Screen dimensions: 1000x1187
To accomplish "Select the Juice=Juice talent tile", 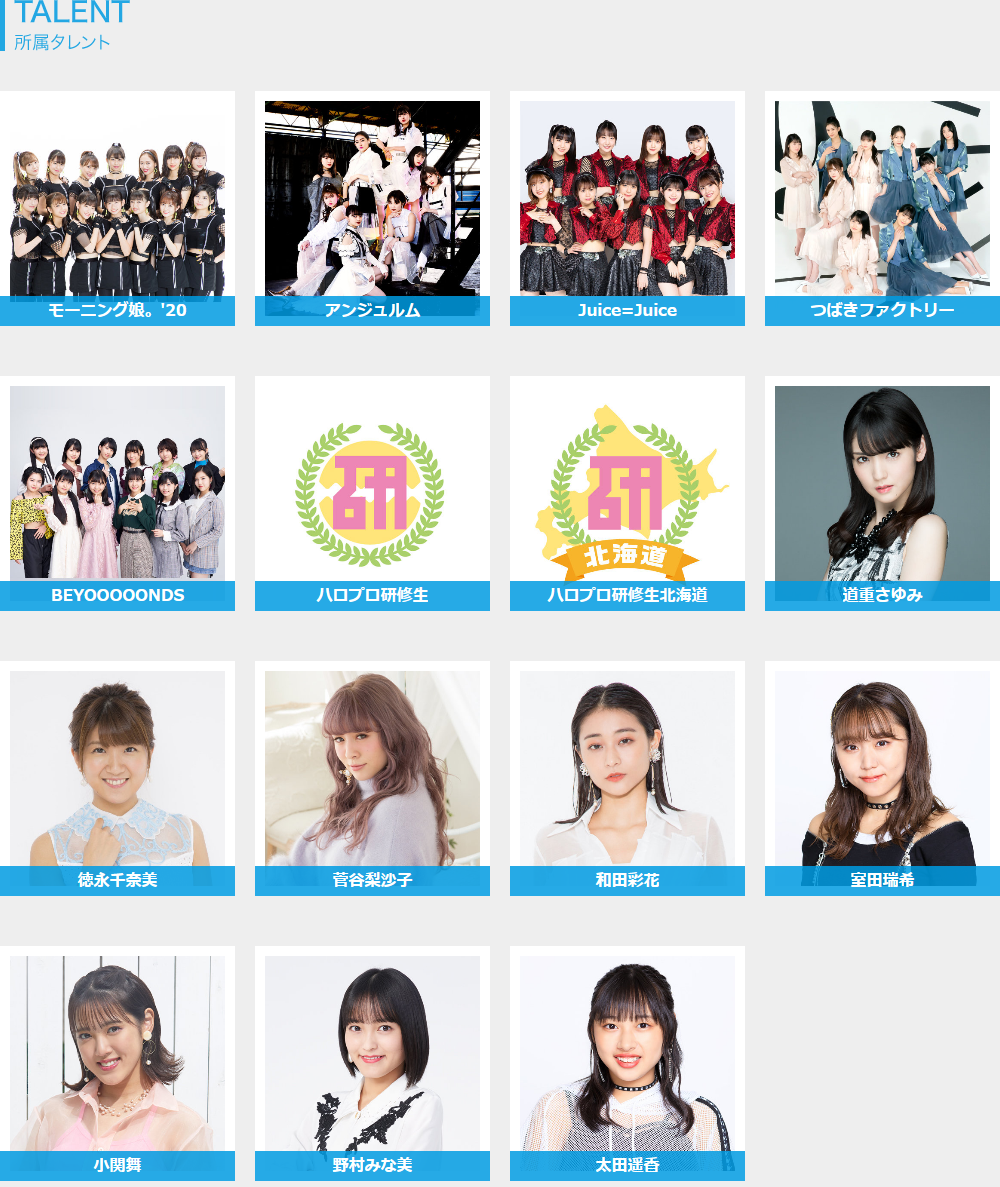I will click(x=627, y=208).
